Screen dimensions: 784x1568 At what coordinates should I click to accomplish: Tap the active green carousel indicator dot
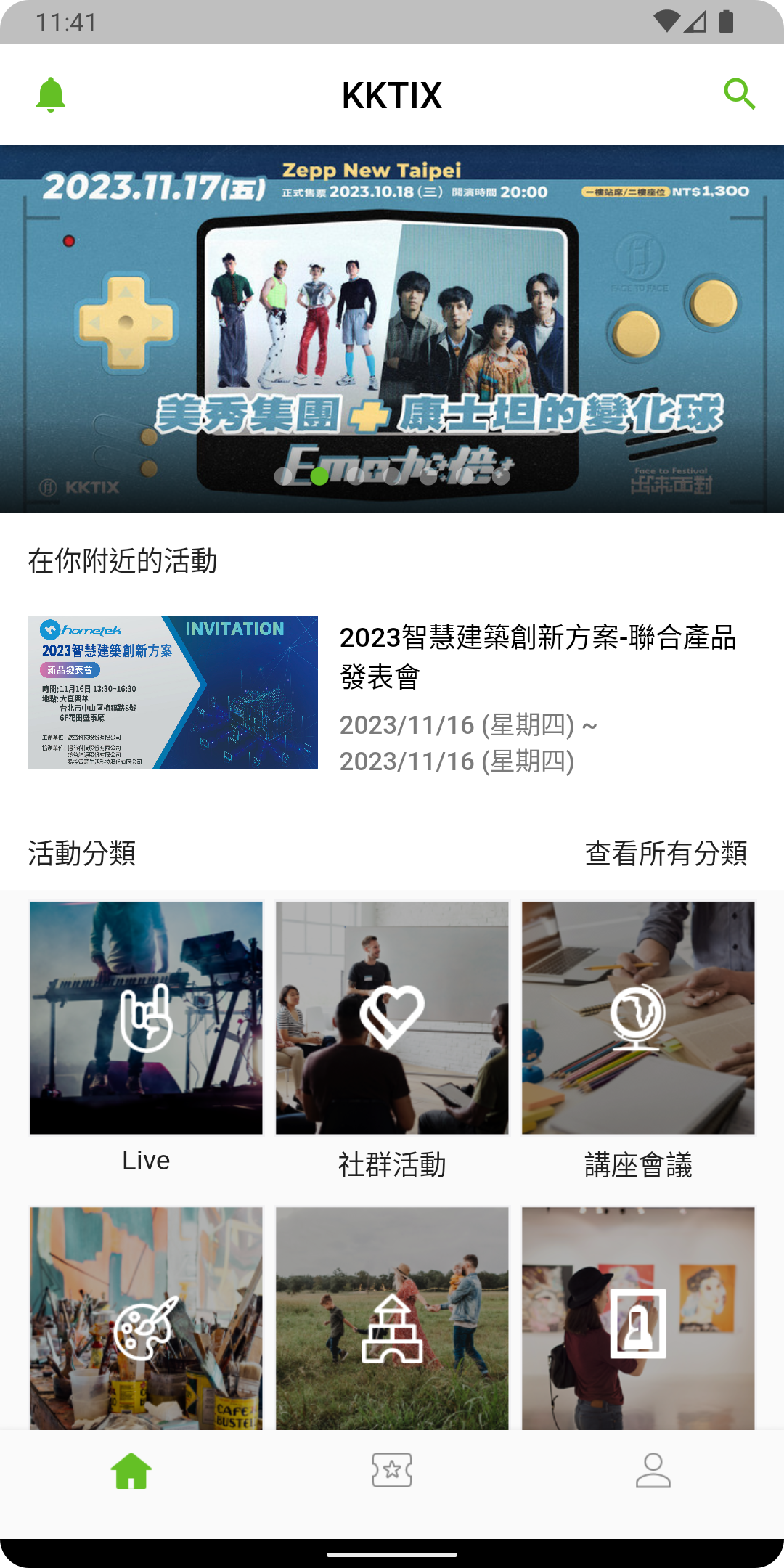pos(318,478)
